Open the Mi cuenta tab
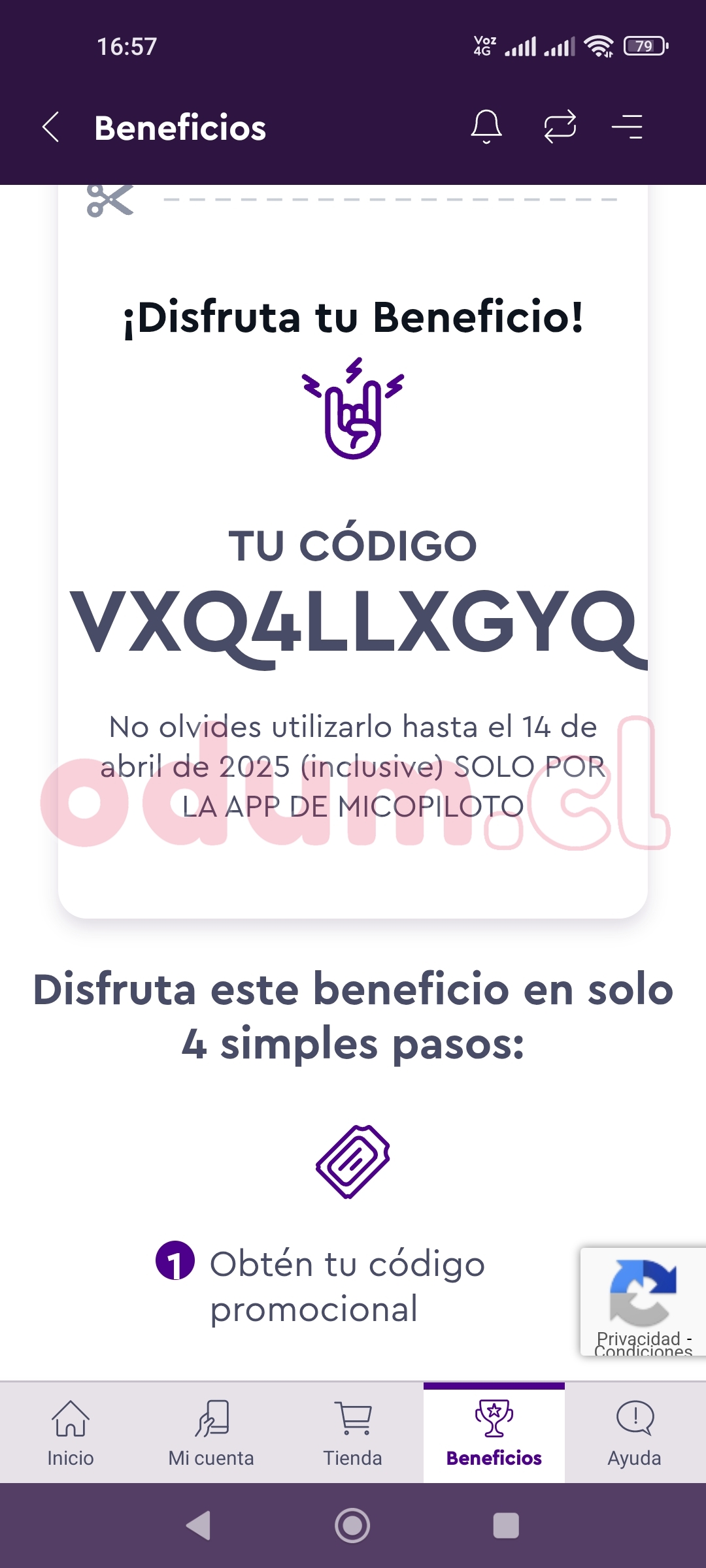This screenshot has height=1568, width=706. [211, 1433]
